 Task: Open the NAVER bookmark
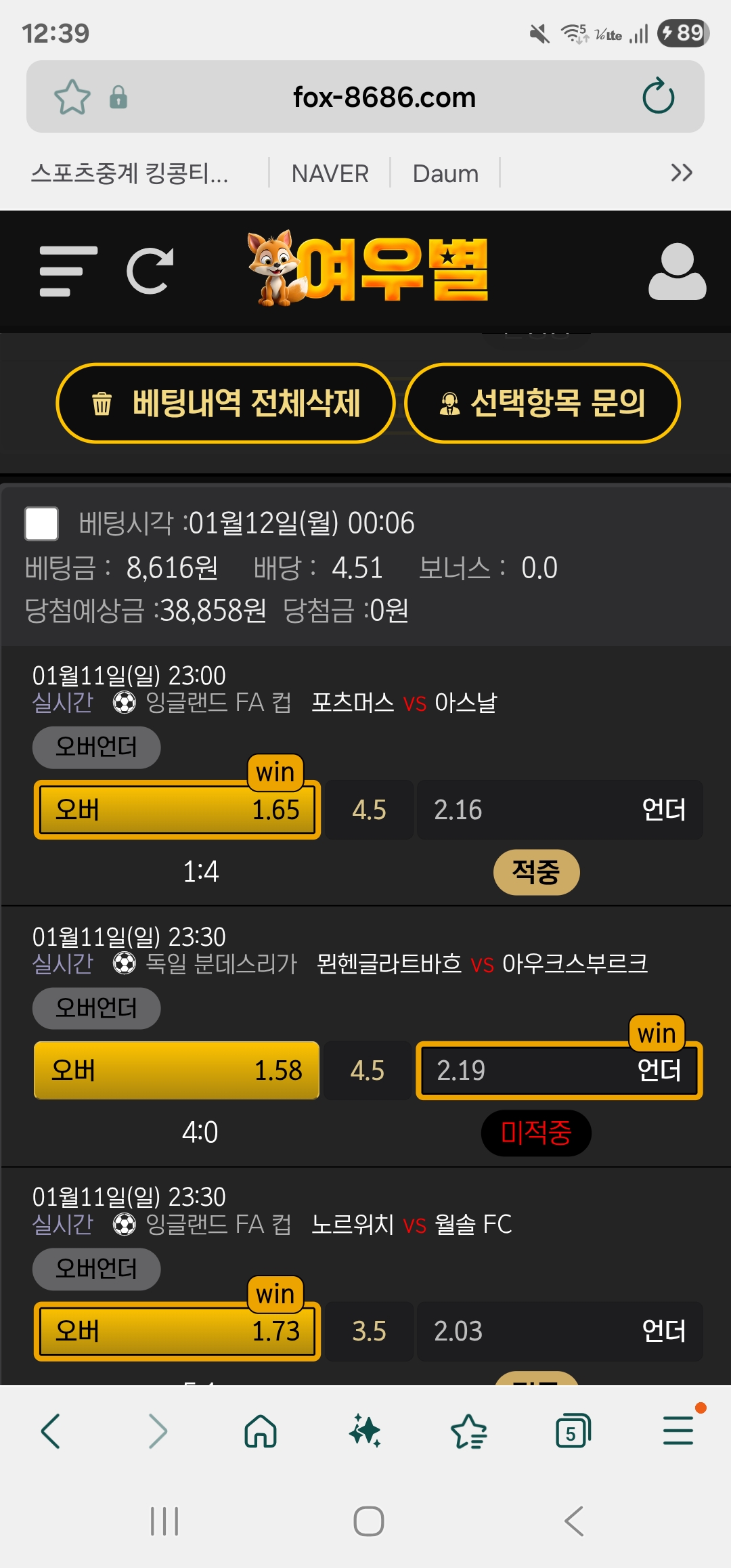[x=330, y=173]
